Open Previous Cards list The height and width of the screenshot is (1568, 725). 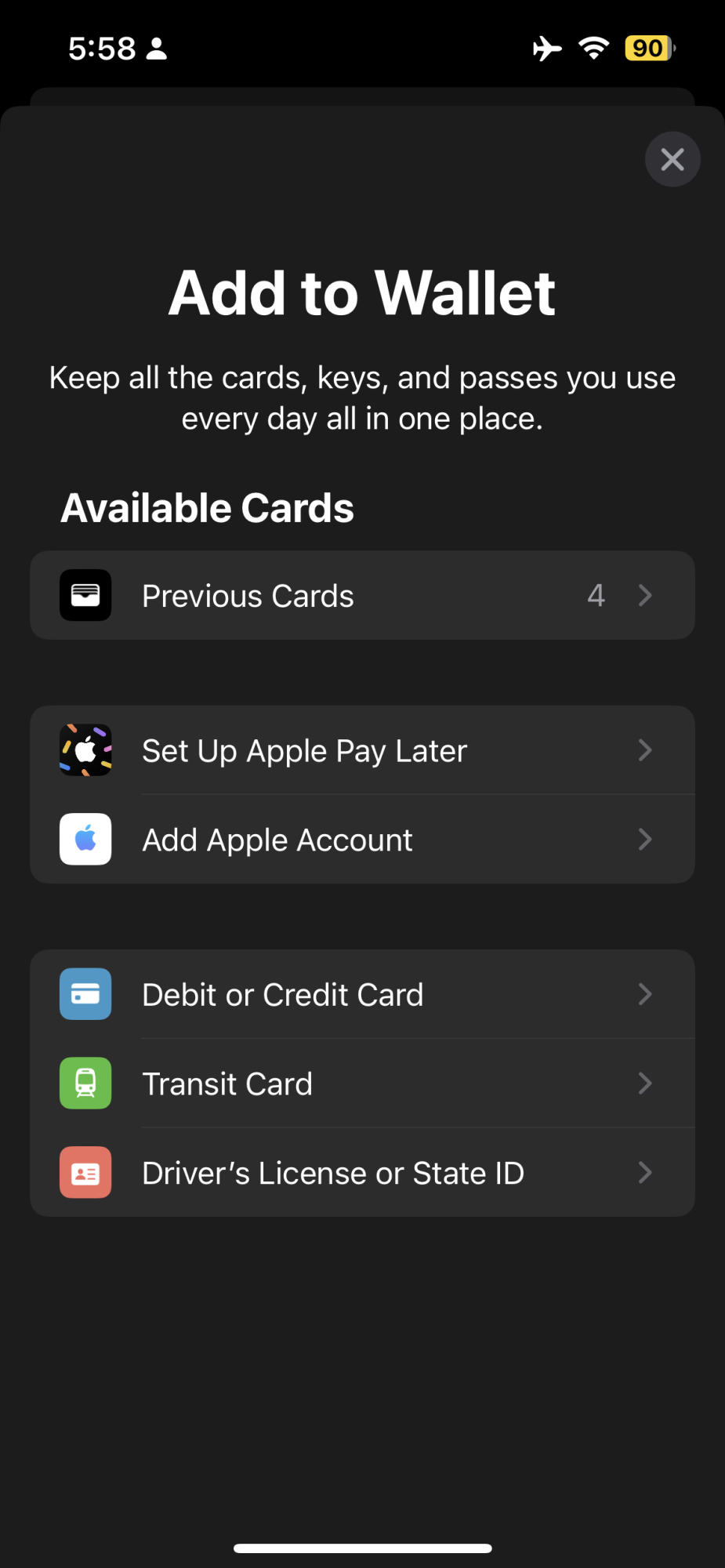(362, 596)
